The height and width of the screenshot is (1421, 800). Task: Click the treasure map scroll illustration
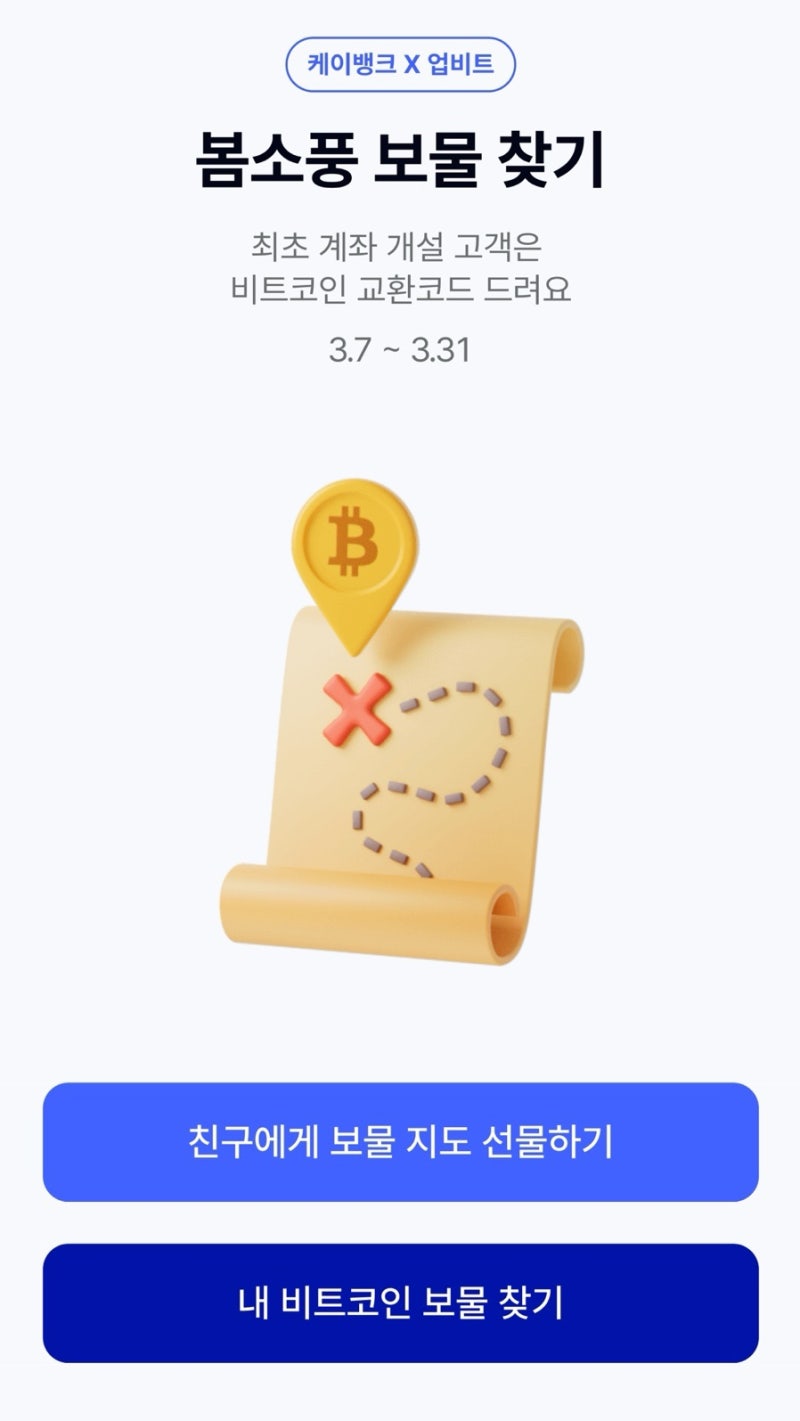pos(400,790)
